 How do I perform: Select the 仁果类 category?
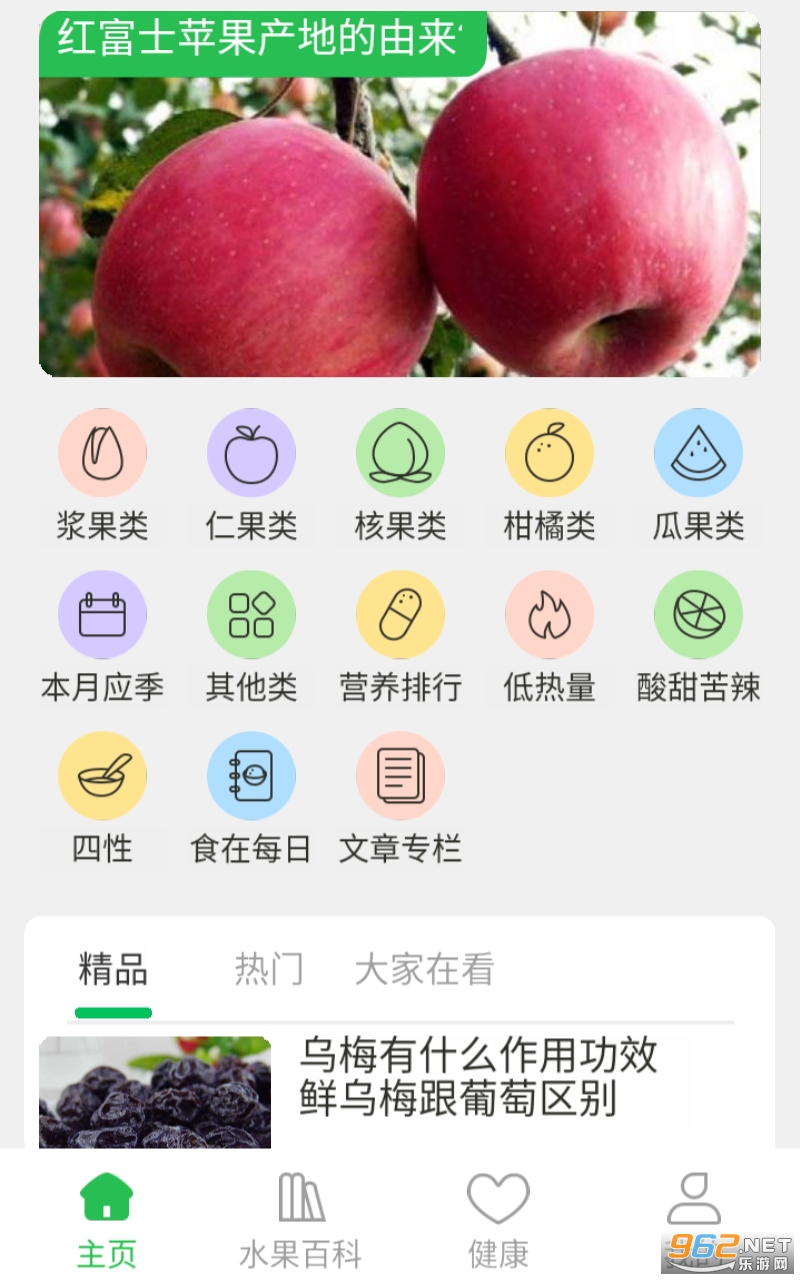(x=251, y=476)
